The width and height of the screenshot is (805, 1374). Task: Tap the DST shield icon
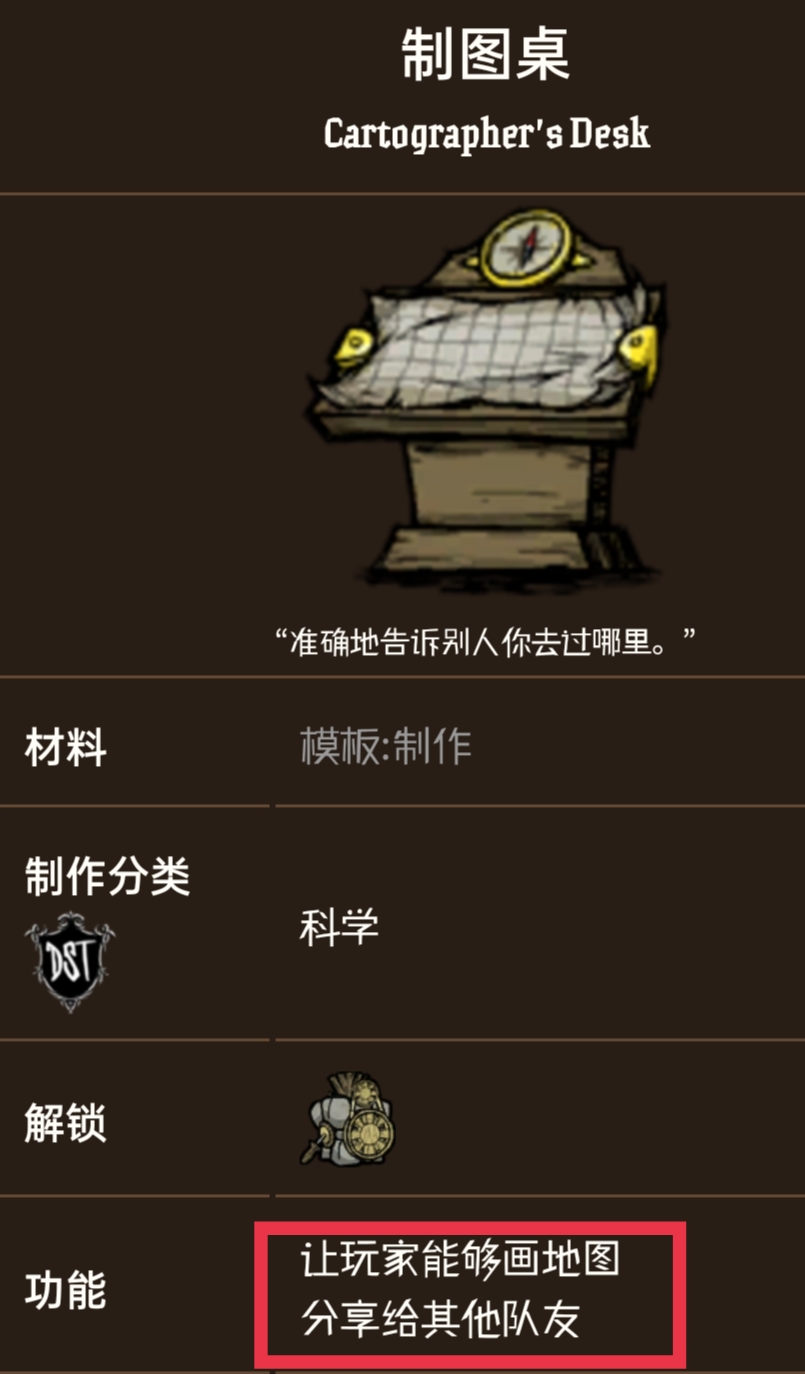tap(70, 962)
